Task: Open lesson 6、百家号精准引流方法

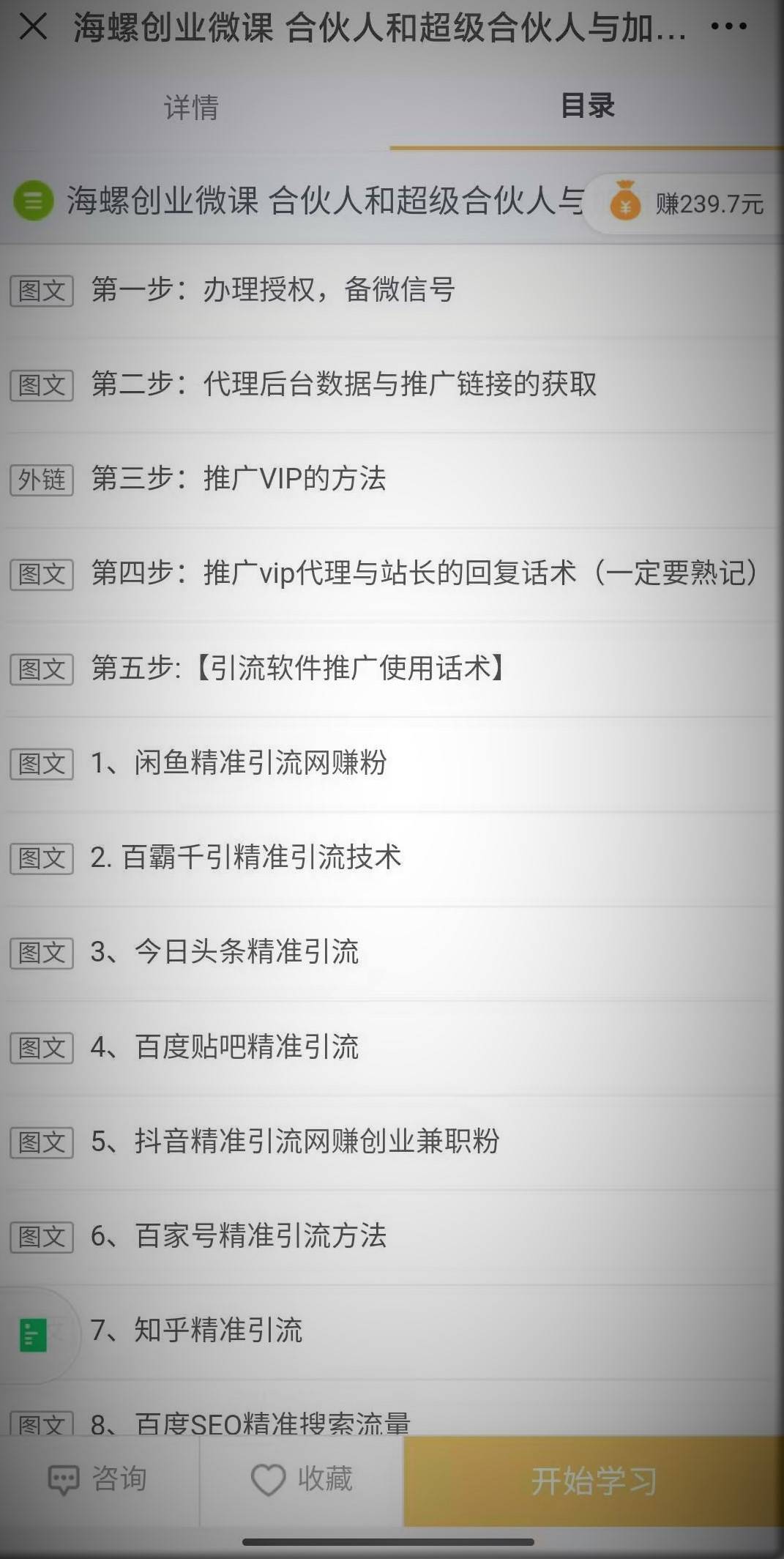Action: coord(392,1237)
